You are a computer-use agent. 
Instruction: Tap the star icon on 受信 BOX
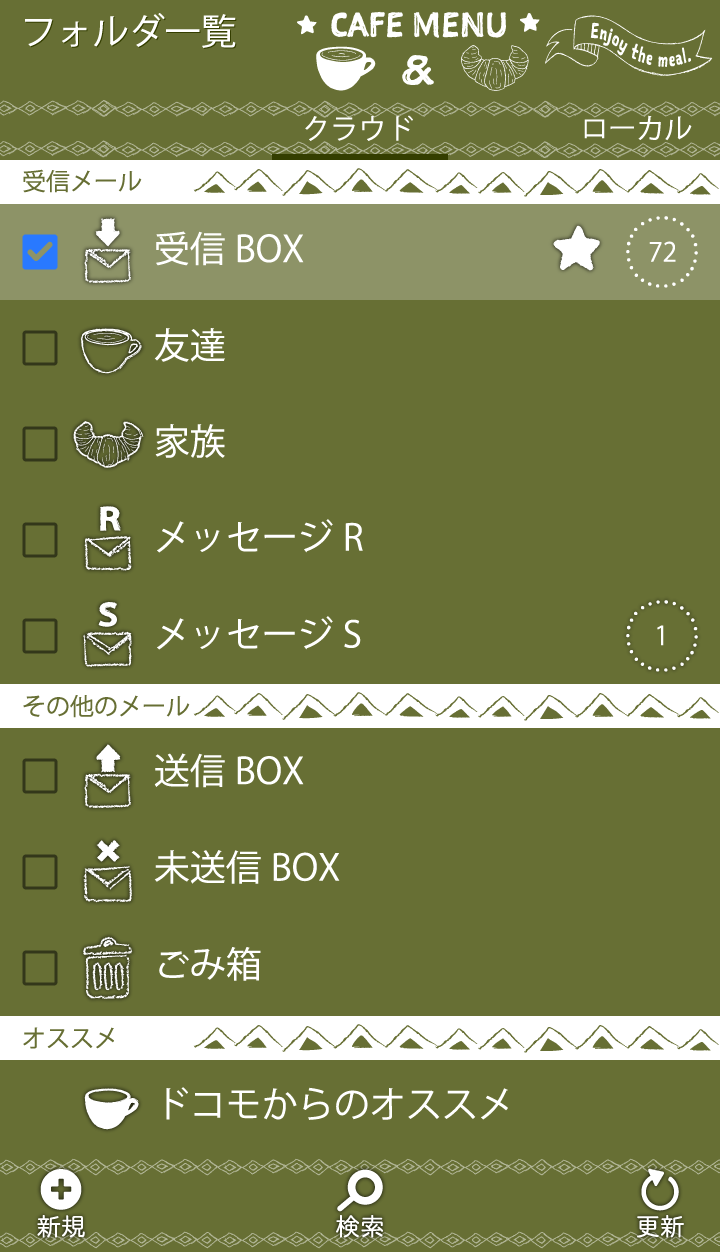coord(577,250)
